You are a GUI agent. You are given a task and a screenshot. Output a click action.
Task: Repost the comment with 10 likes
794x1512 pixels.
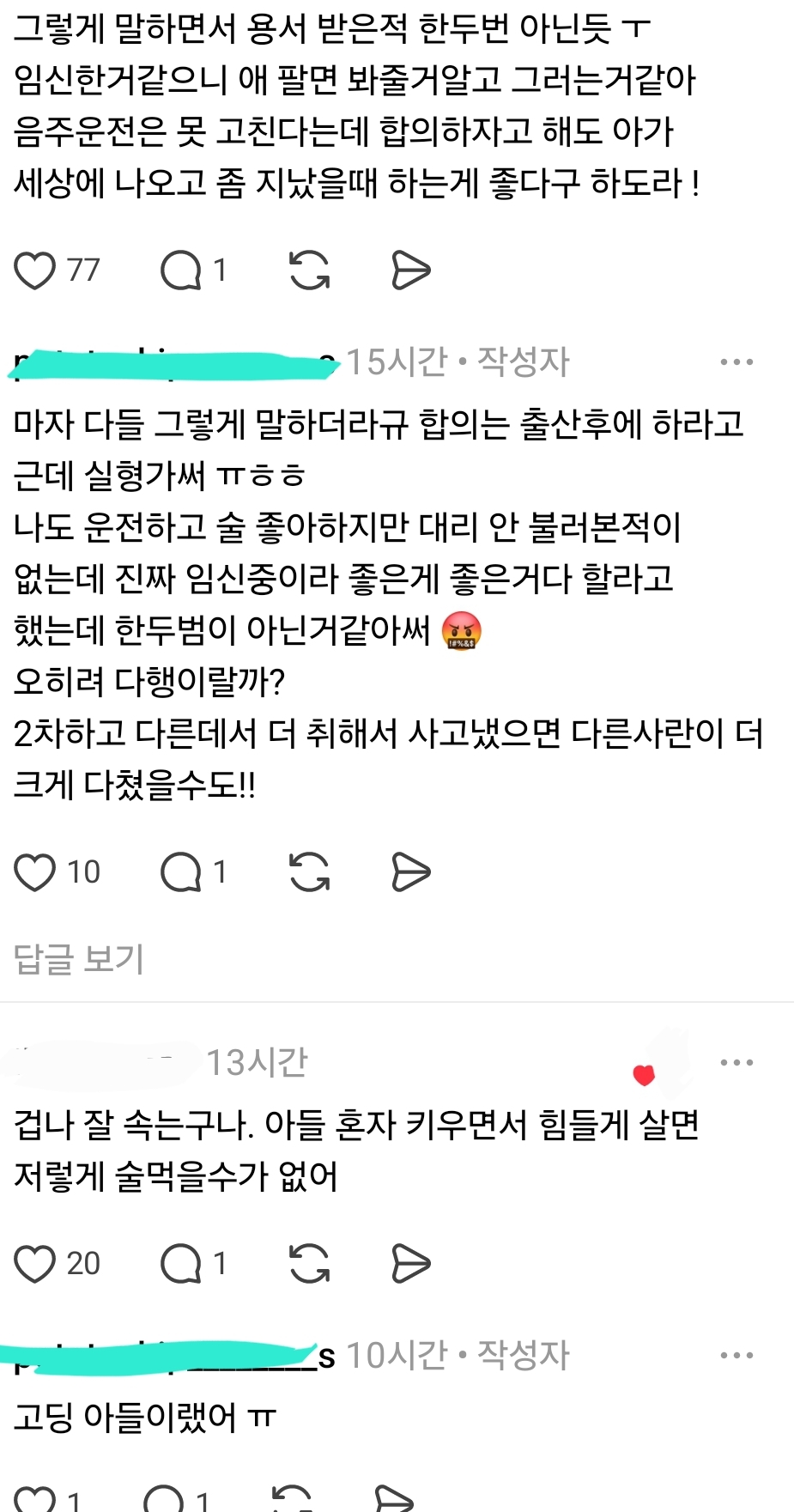point(309,872)
